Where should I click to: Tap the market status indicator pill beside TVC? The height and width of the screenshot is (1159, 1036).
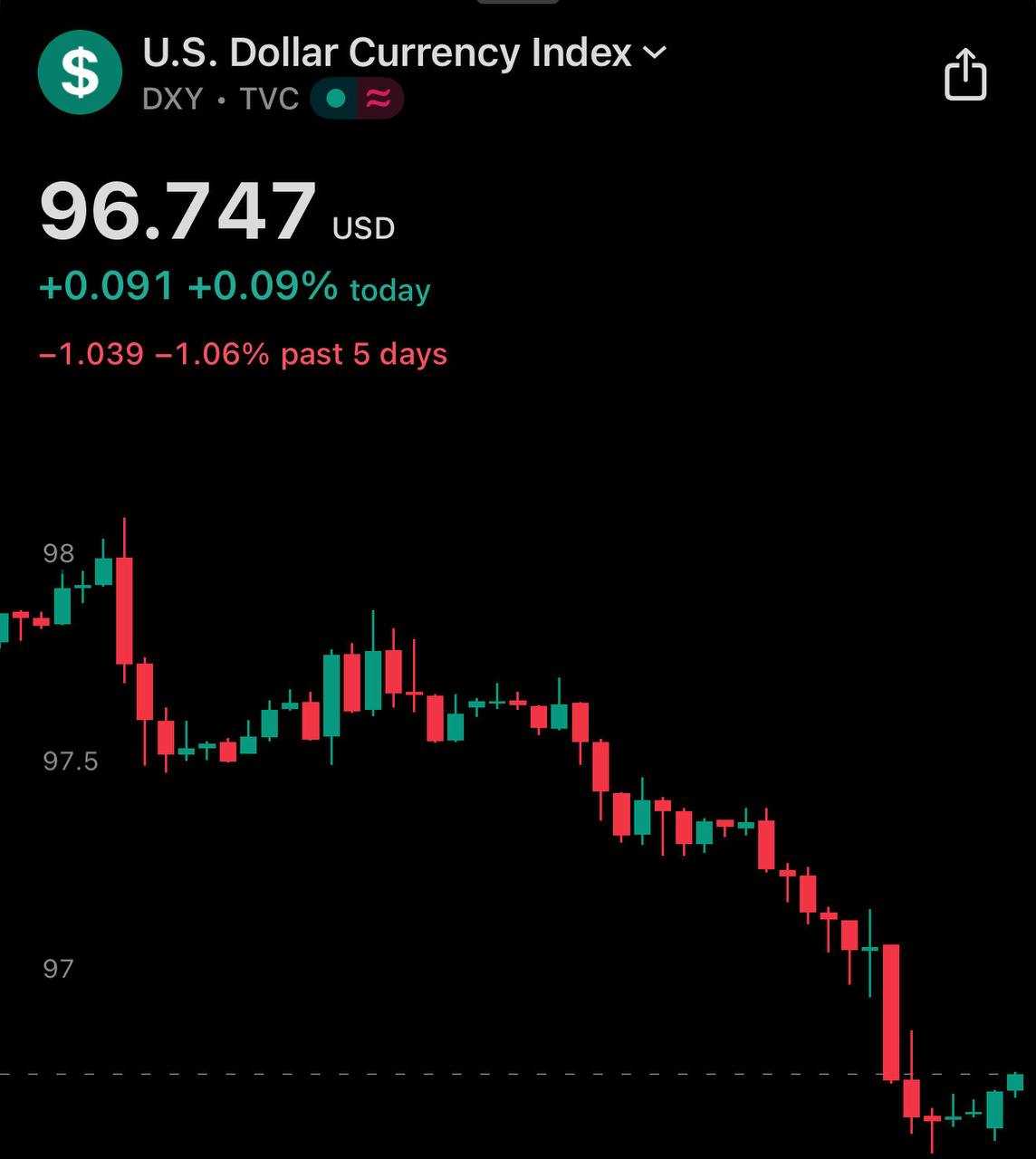tap(357, 99)
